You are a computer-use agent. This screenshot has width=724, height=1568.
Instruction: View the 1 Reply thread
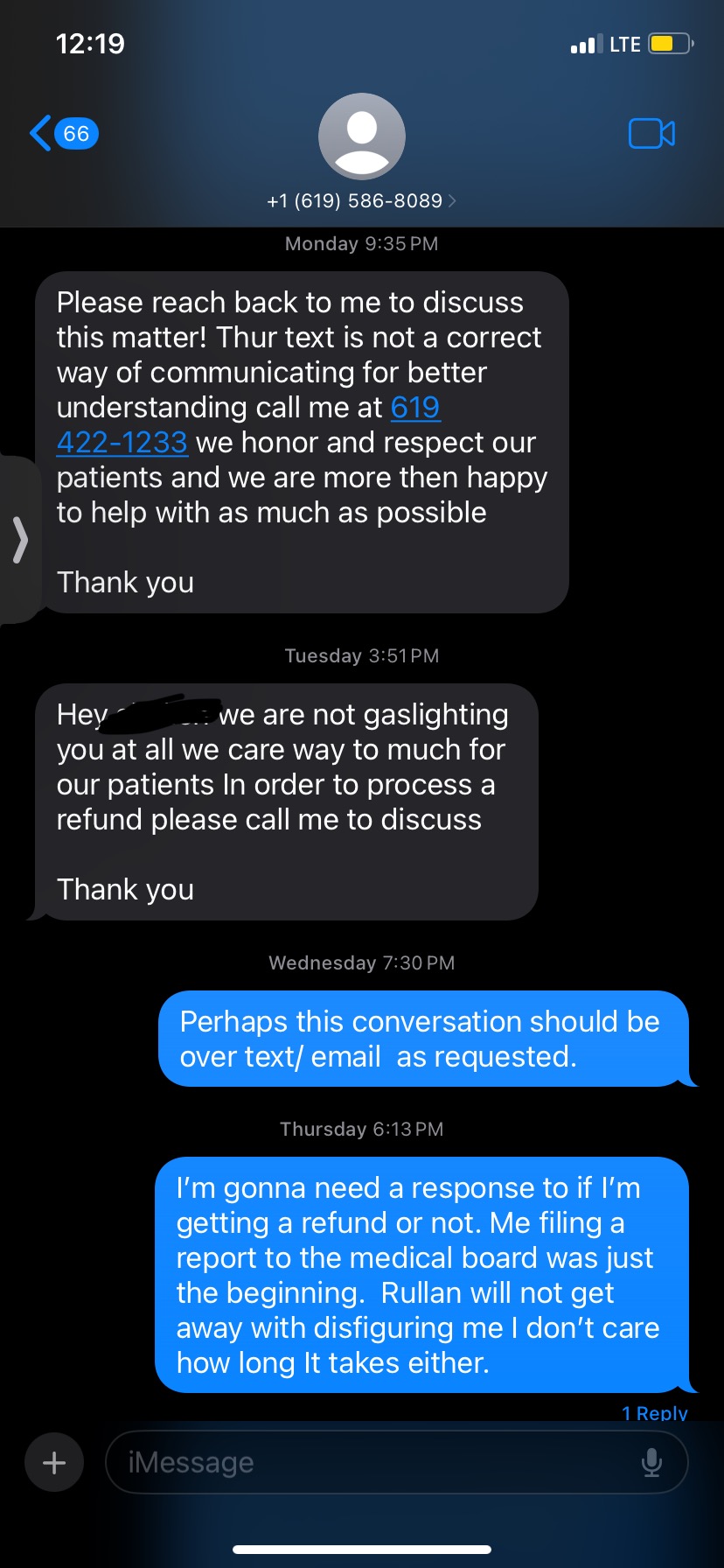pyautogui.click(x=654, y=1412)
